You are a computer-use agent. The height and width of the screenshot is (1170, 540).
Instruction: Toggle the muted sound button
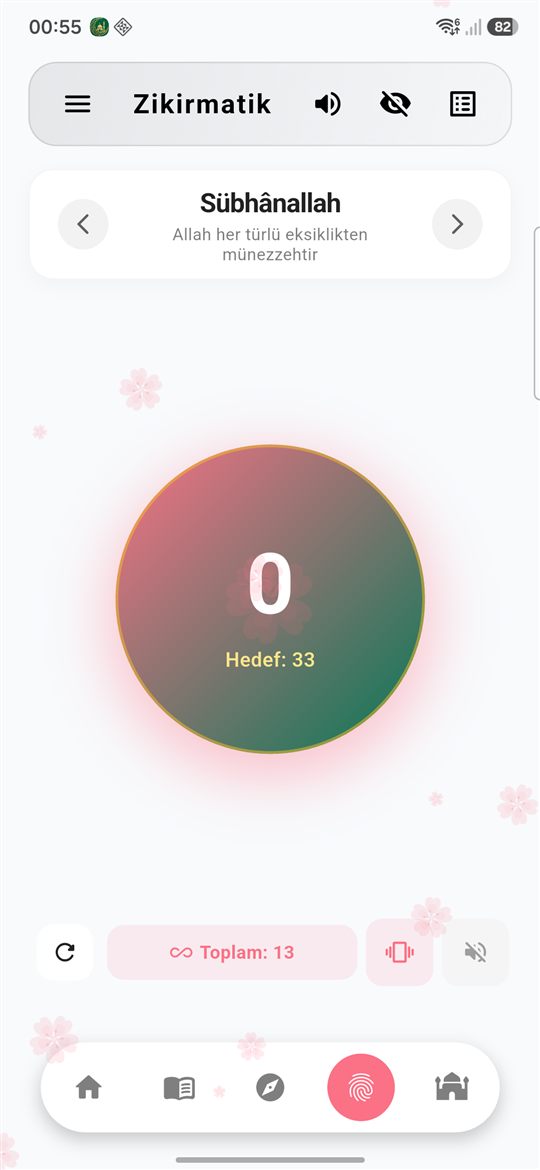[476, 952]
